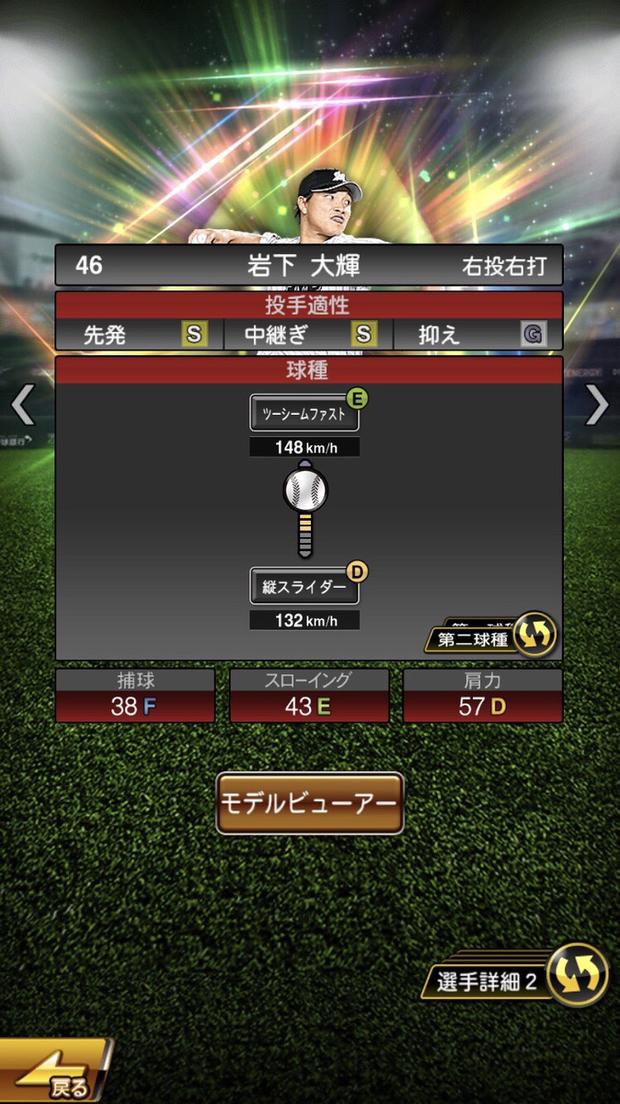The width and height of the screenshot is (620, 1104).
Task: Select the 縦スライダー pitch type
Action: click(304, 587)
